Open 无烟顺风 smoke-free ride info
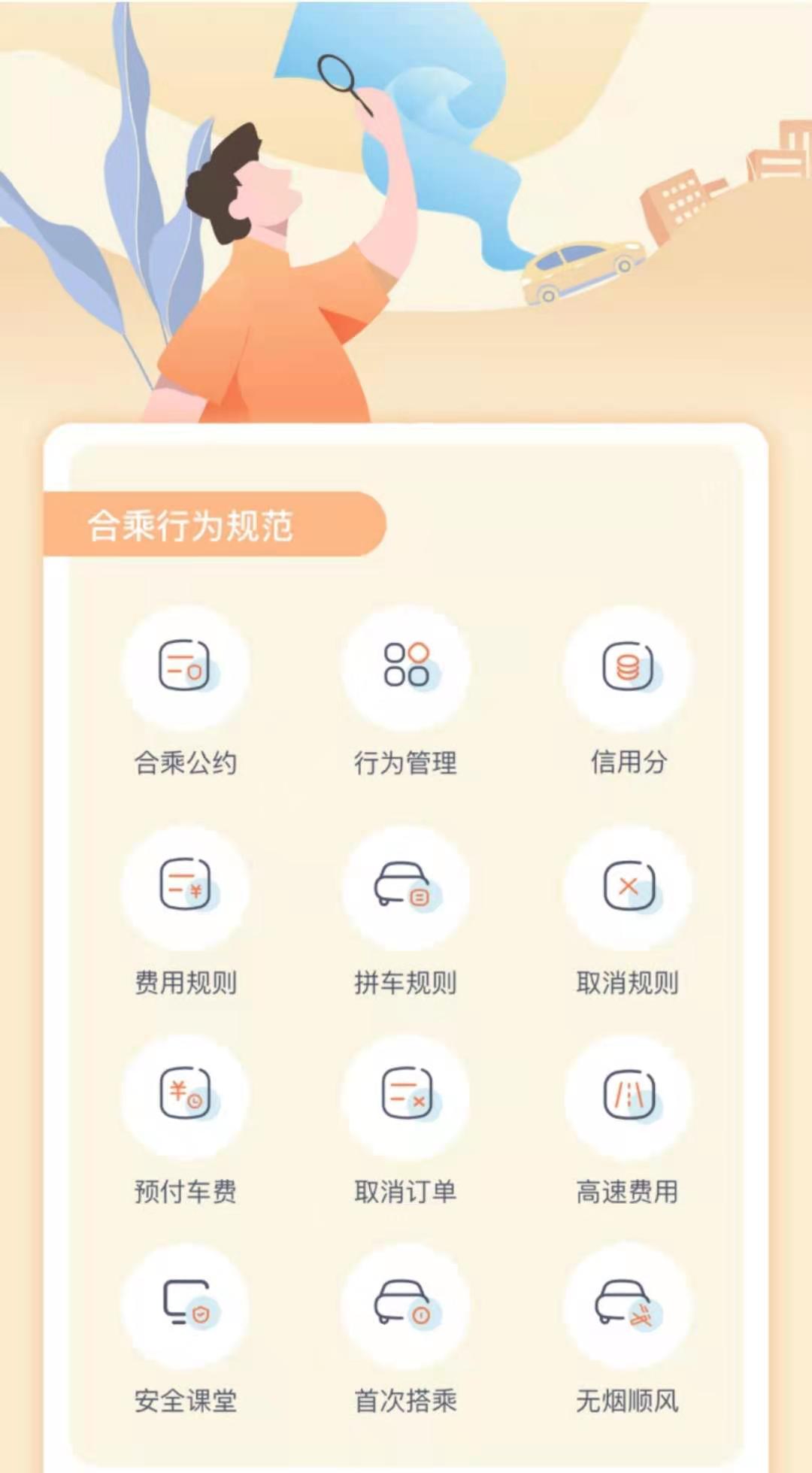Image resolution: width=812 pixels, height=1473 pixels. (x=627, y=1305)
